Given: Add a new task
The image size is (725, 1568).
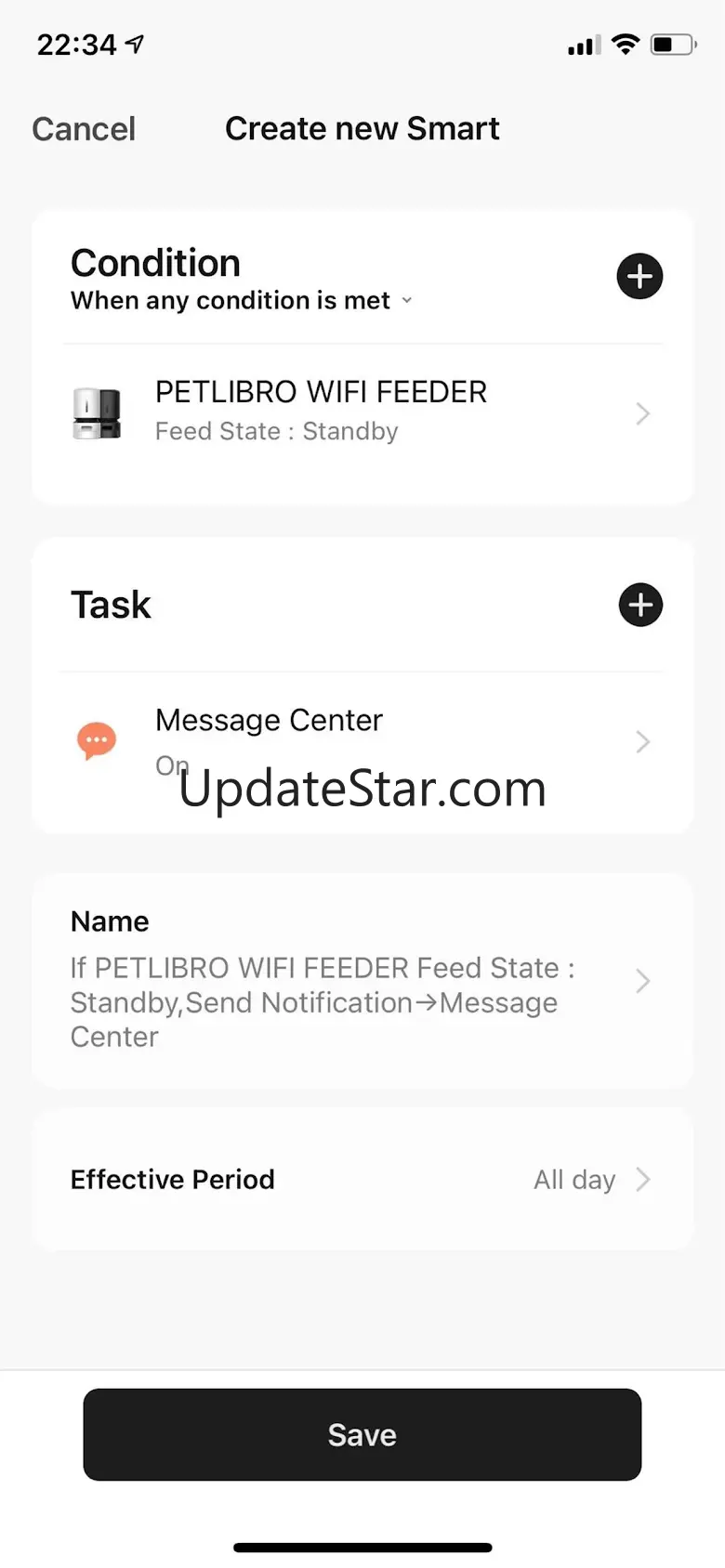Looking at the screenshot, I should tap(640, 606).
